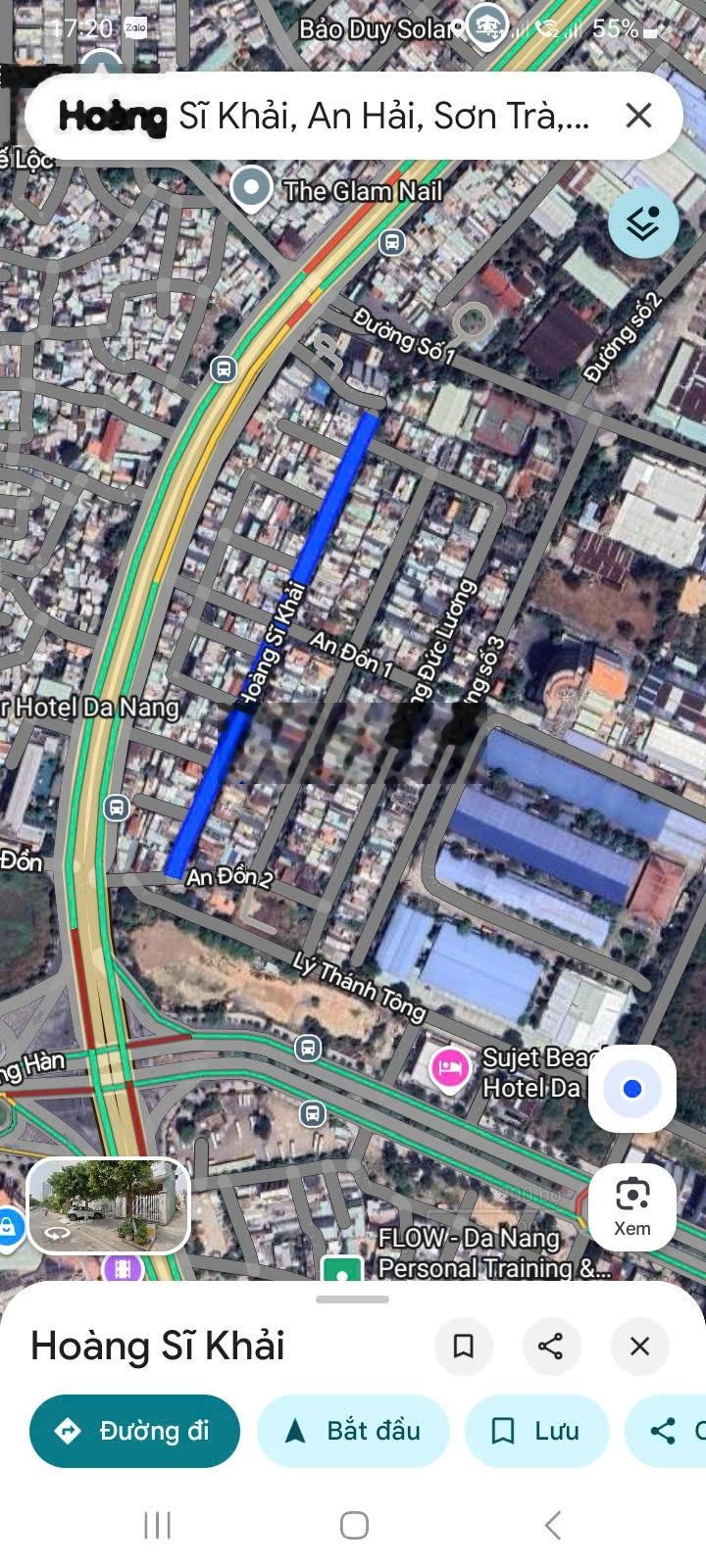Open the Xem lens camera button
The height and width of the screenshot is (1568, 706).
click(632, 1206)
